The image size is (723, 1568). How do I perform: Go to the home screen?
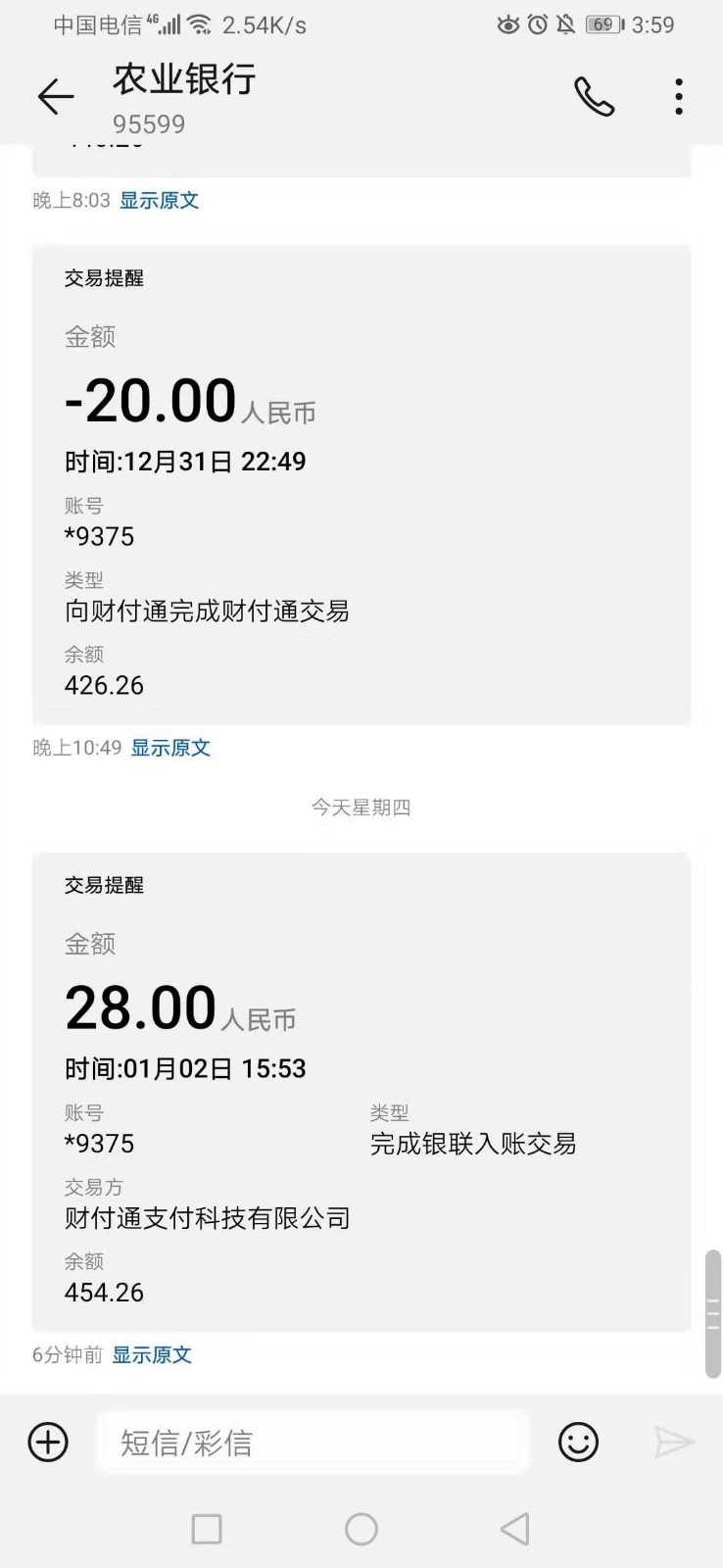coord(361,1529)
